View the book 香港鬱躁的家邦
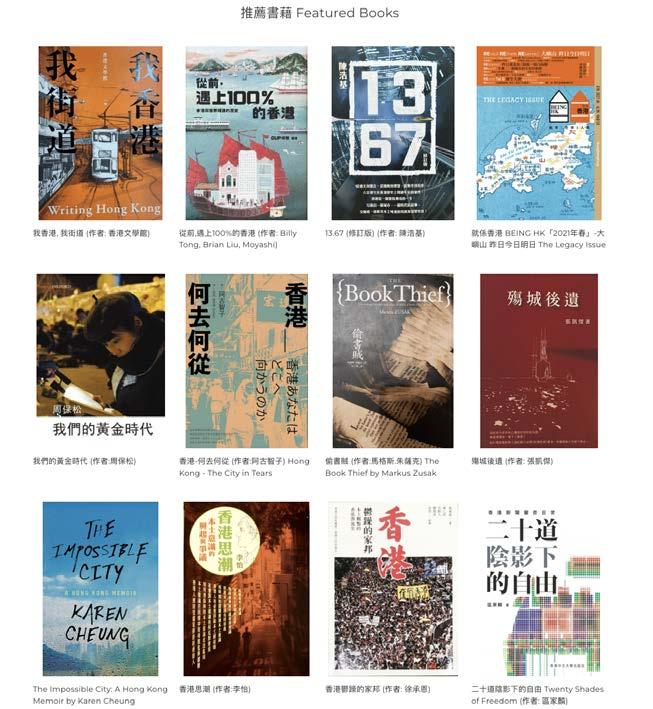The height and width of the screenshot is (709, 653). [392, 589]
